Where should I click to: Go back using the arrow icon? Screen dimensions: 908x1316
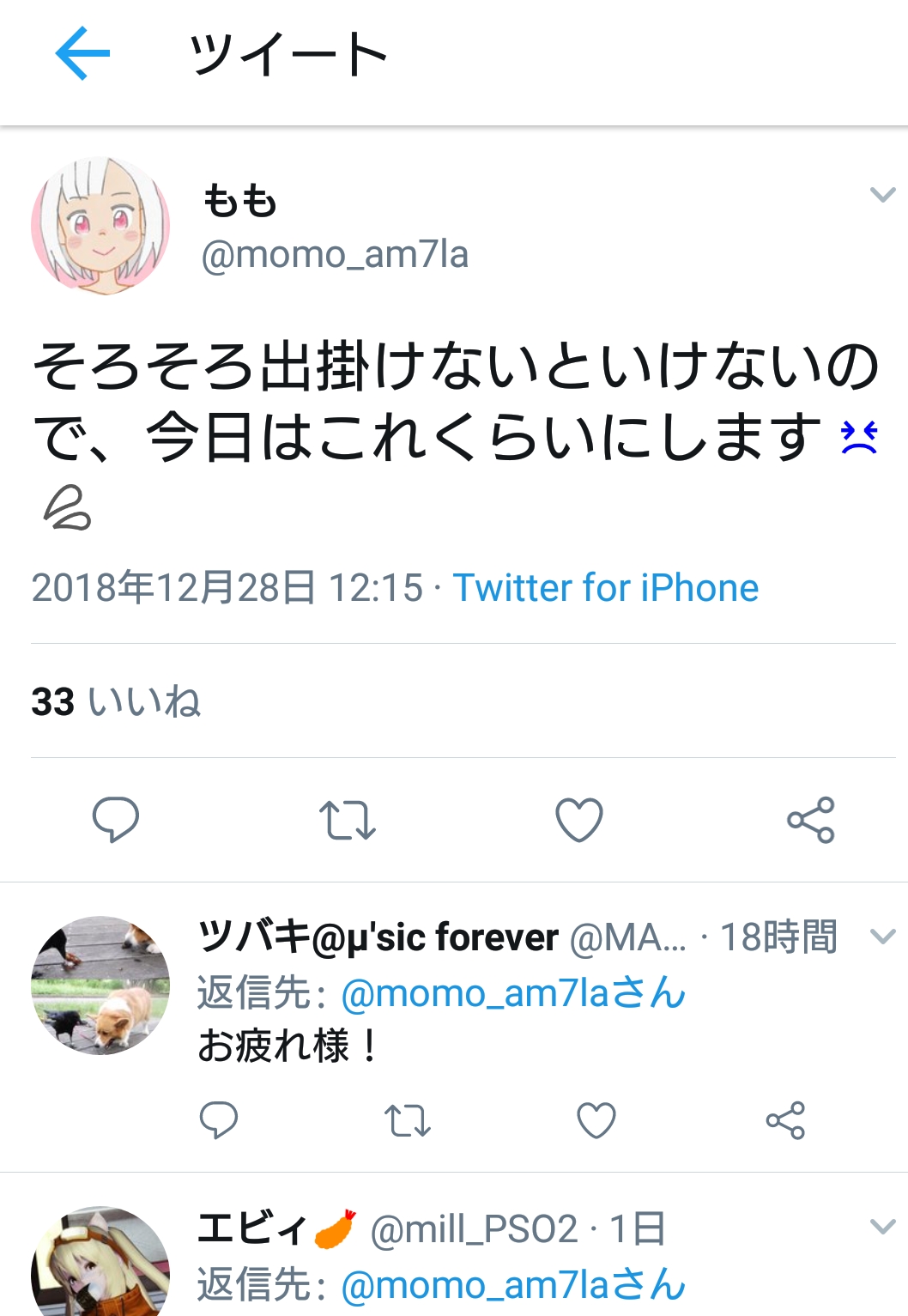coord(82,53)
